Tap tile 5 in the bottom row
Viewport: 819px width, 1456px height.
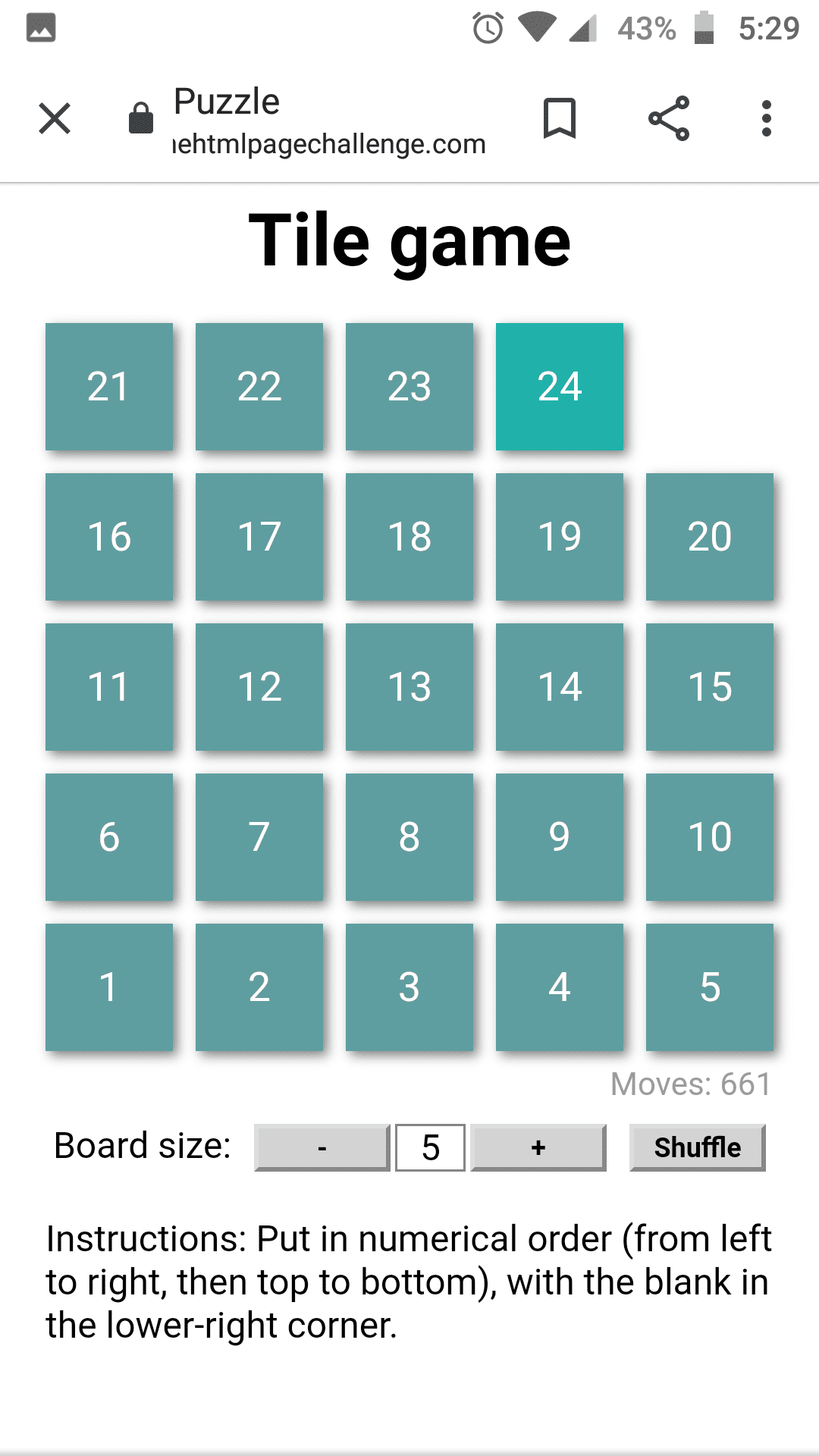tap(710, 987)
